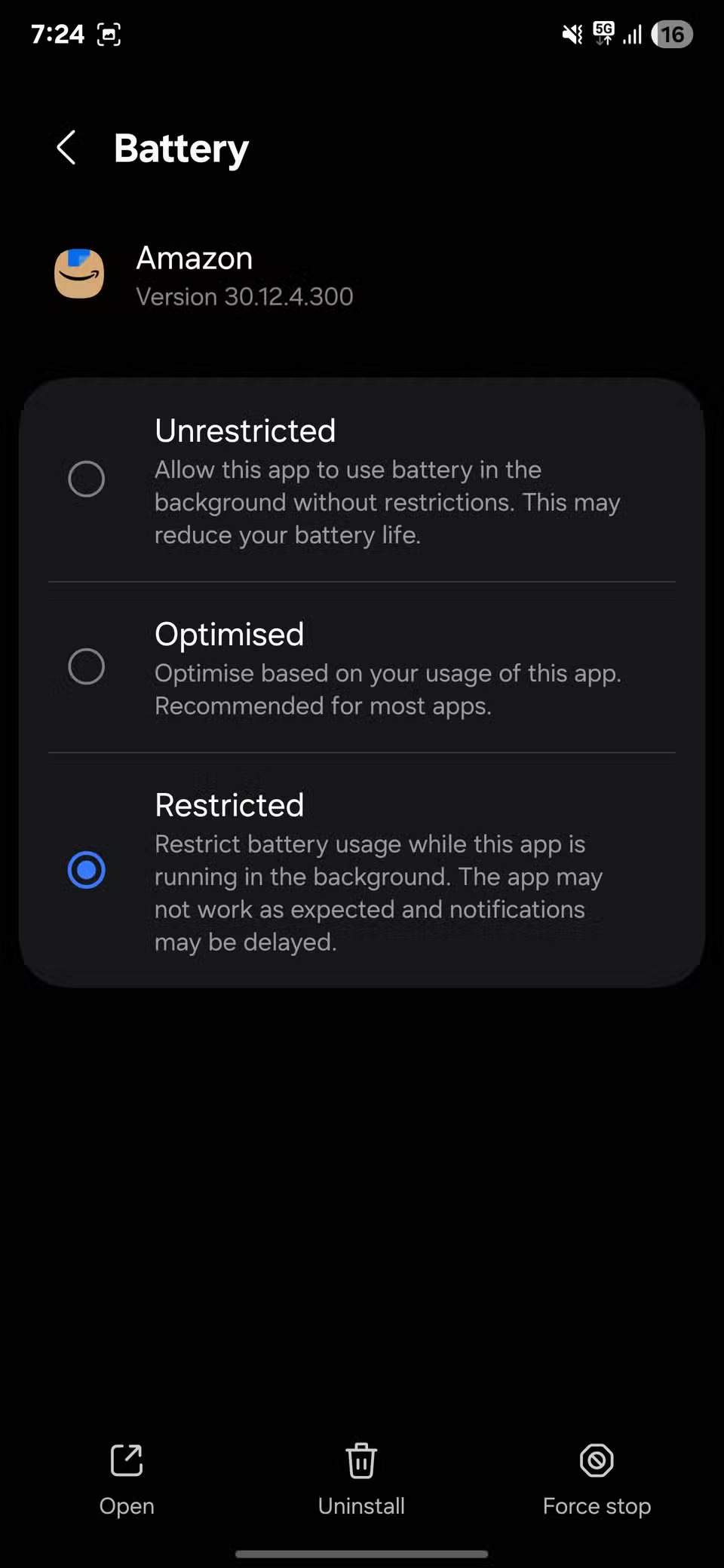
Task: Tap the Amazon version number text
Action: pos(244,296)
